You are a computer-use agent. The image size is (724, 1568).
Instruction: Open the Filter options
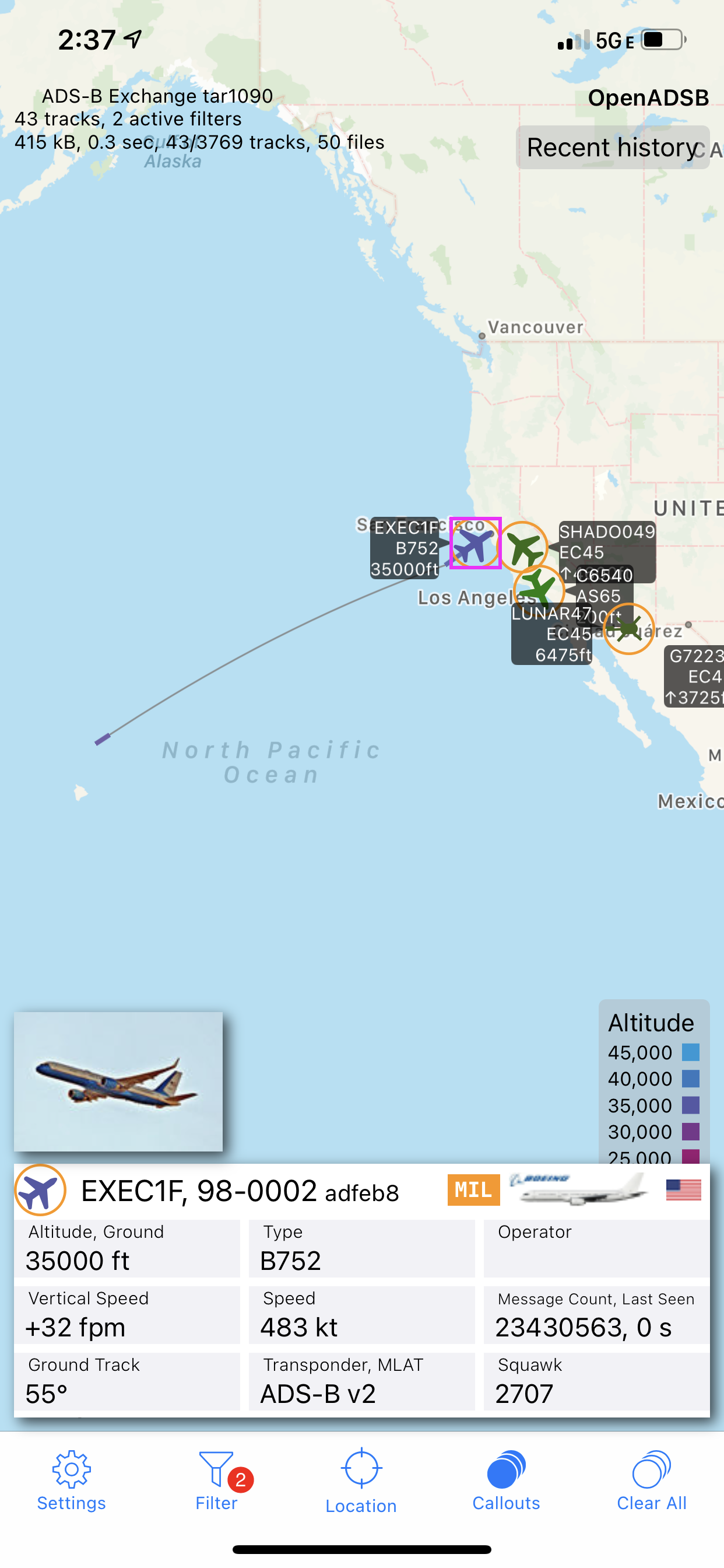tap(217, 1480)
